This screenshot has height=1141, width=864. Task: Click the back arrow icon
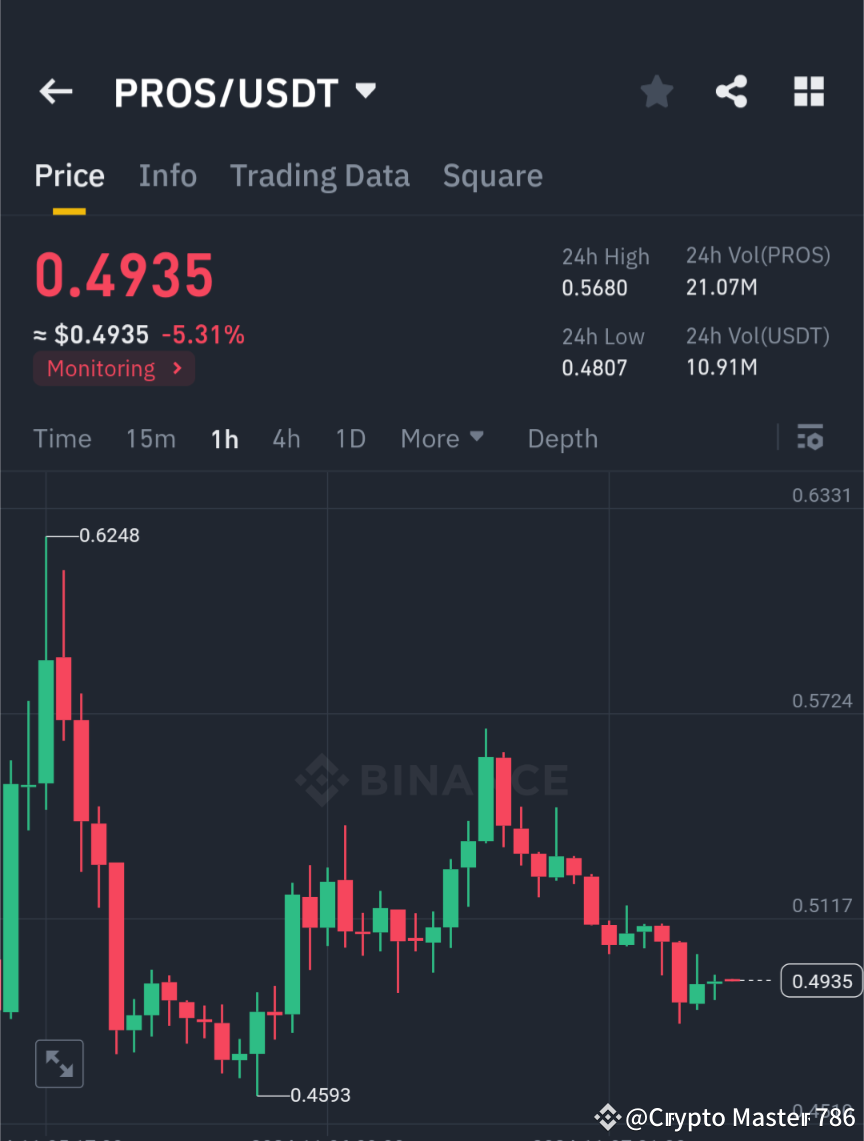coord(55,91)
